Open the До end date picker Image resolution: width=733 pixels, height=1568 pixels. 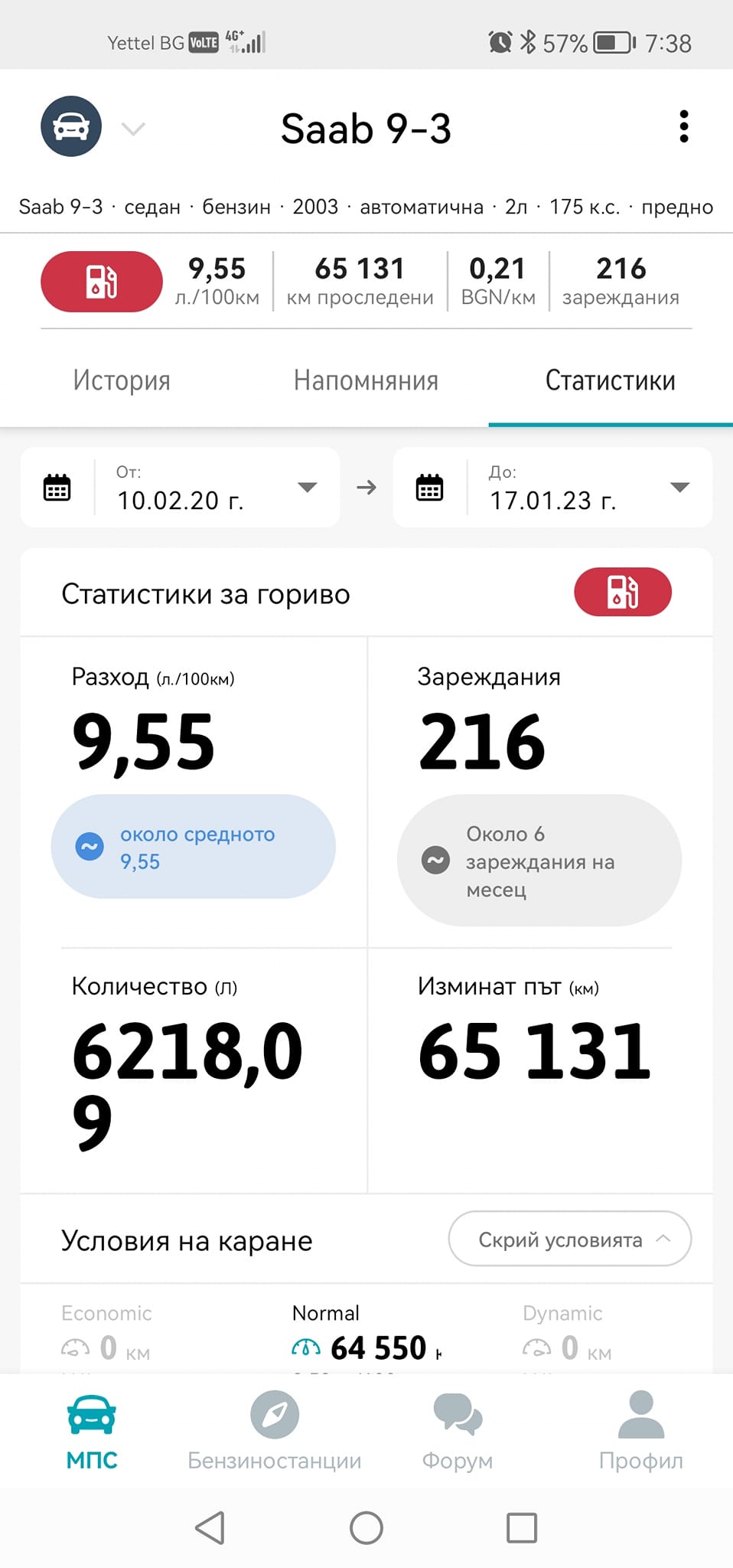pyautogui.click(x=552, y=488)
